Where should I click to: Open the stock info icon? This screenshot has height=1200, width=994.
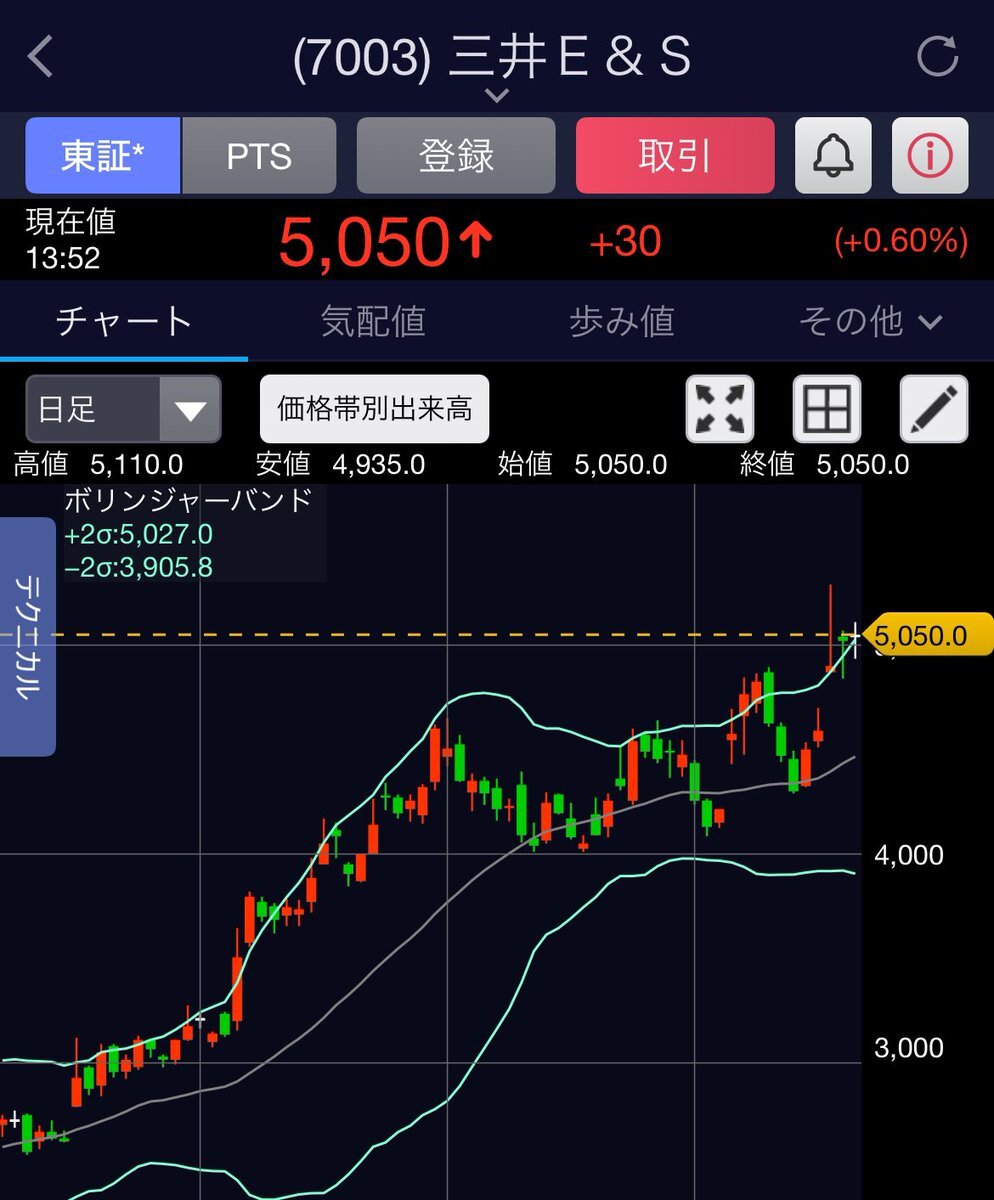[930, 156]
